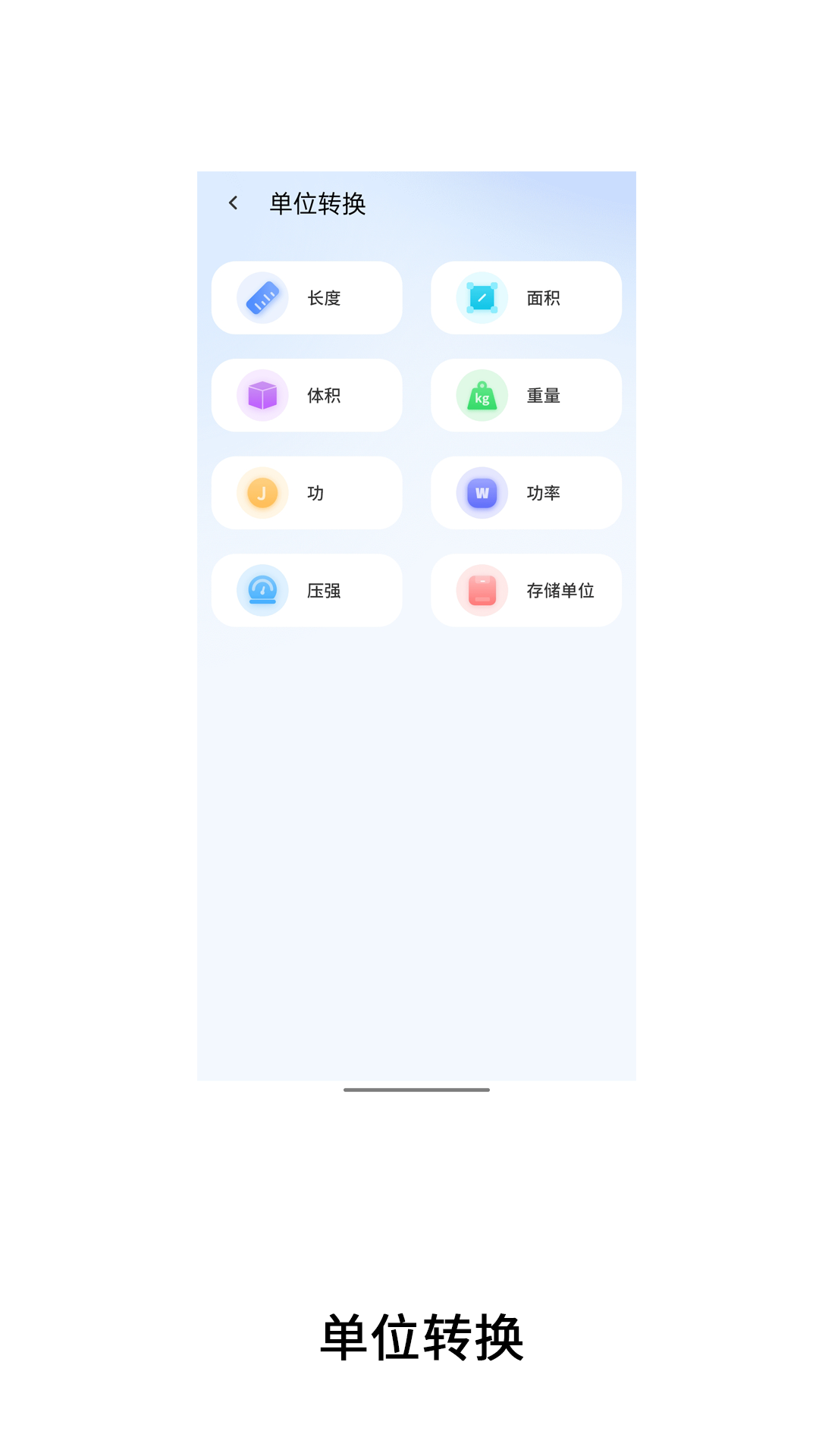Select the gauge icon for 压强

pos(261,590)
